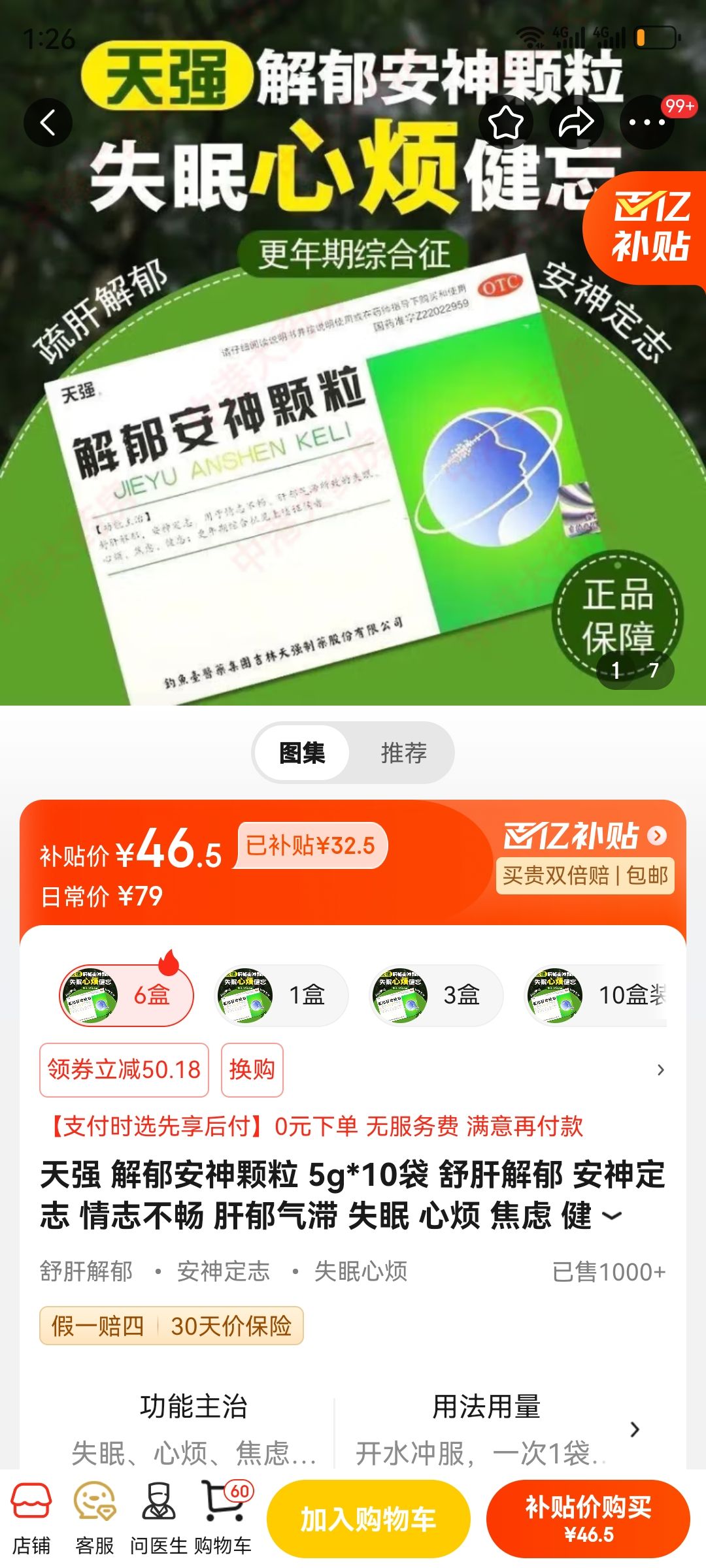The height and width of the screenshot is (1568, 706).
Task: Open 问医生 consultation
Action: (159, 1519)
